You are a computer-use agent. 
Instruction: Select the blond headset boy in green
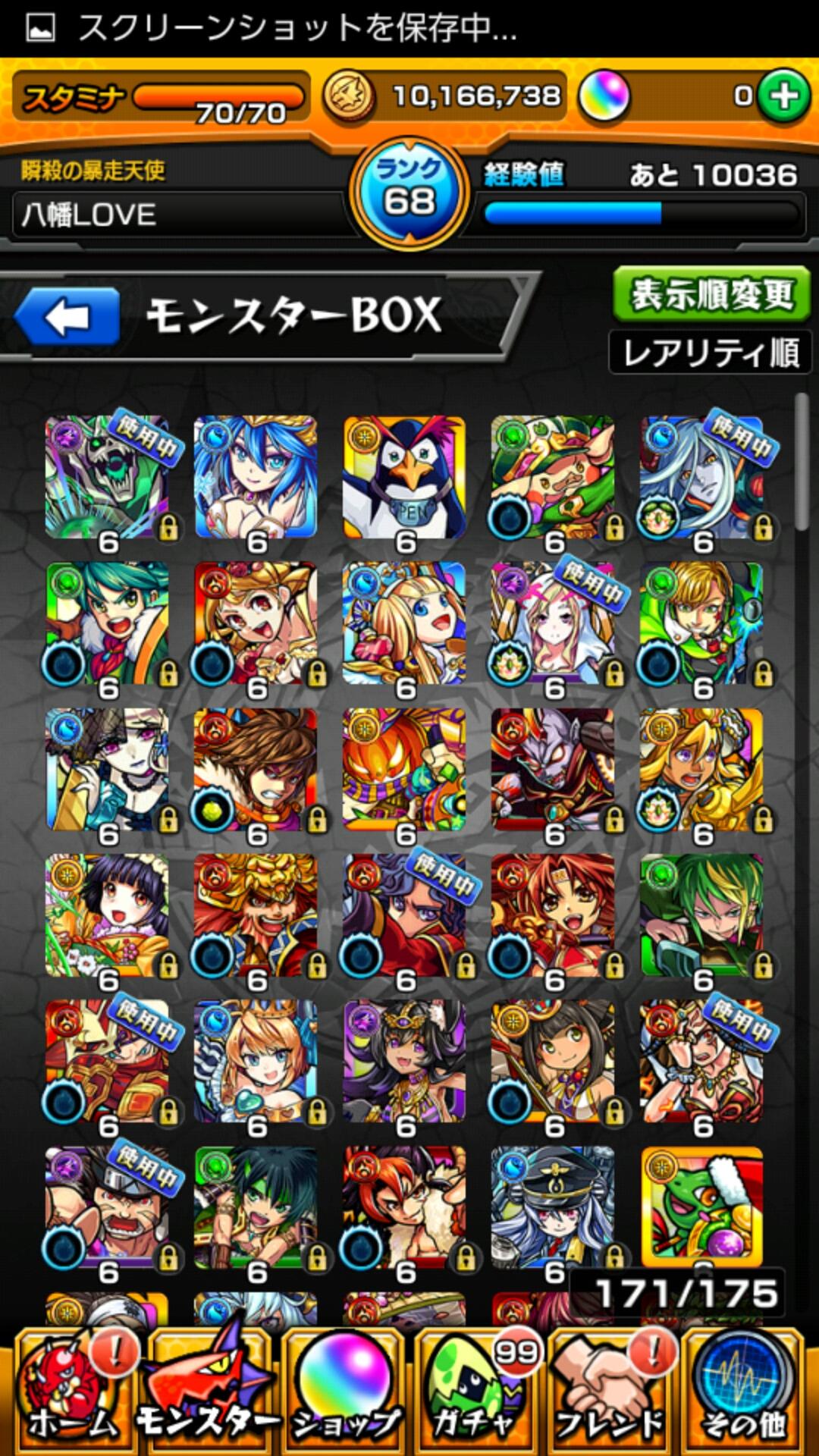point(702,623)
